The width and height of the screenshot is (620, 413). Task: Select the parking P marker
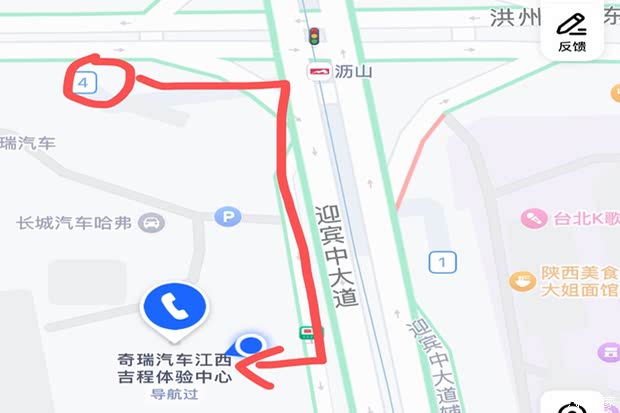228,216
